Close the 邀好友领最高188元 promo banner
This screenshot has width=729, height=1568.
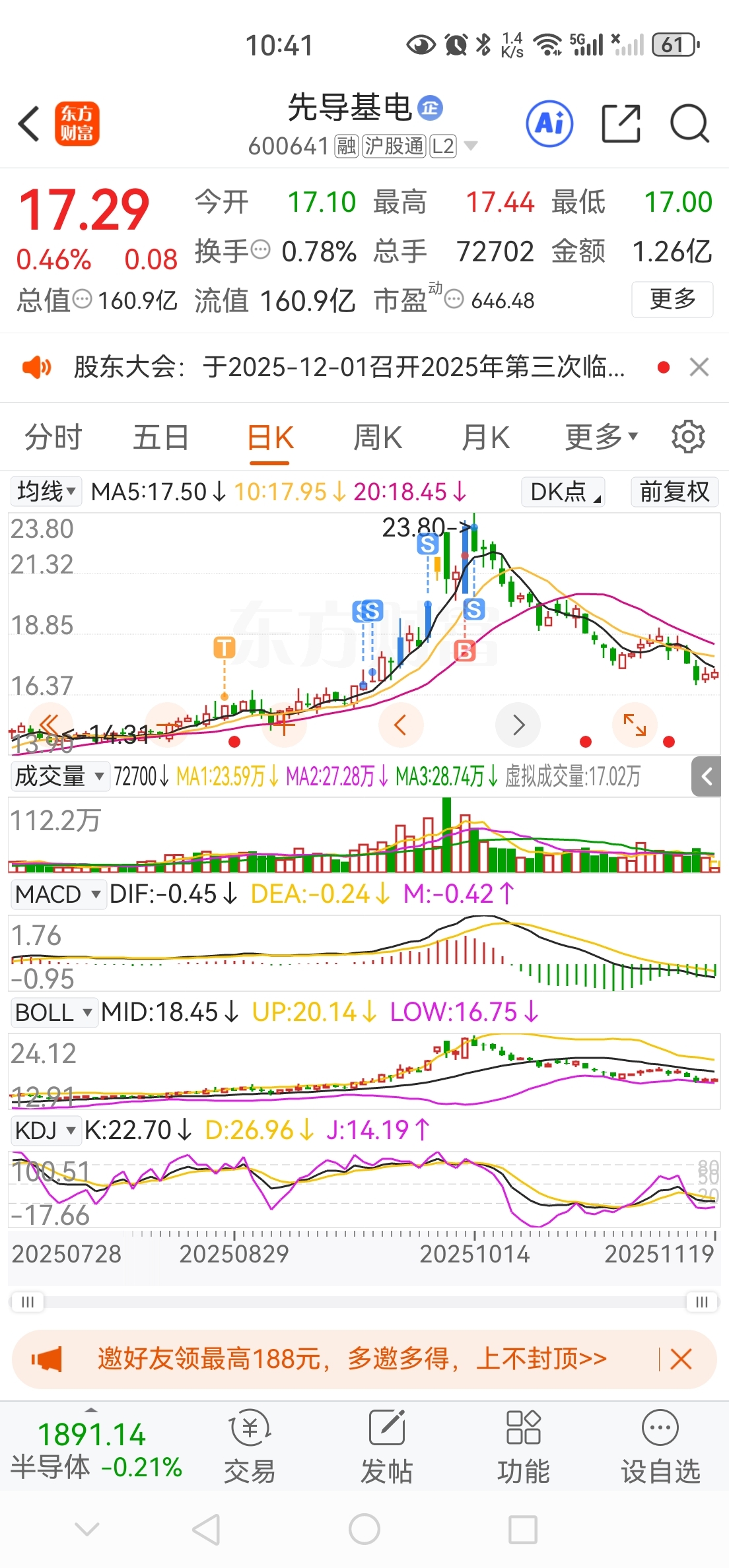[681, 1359]
